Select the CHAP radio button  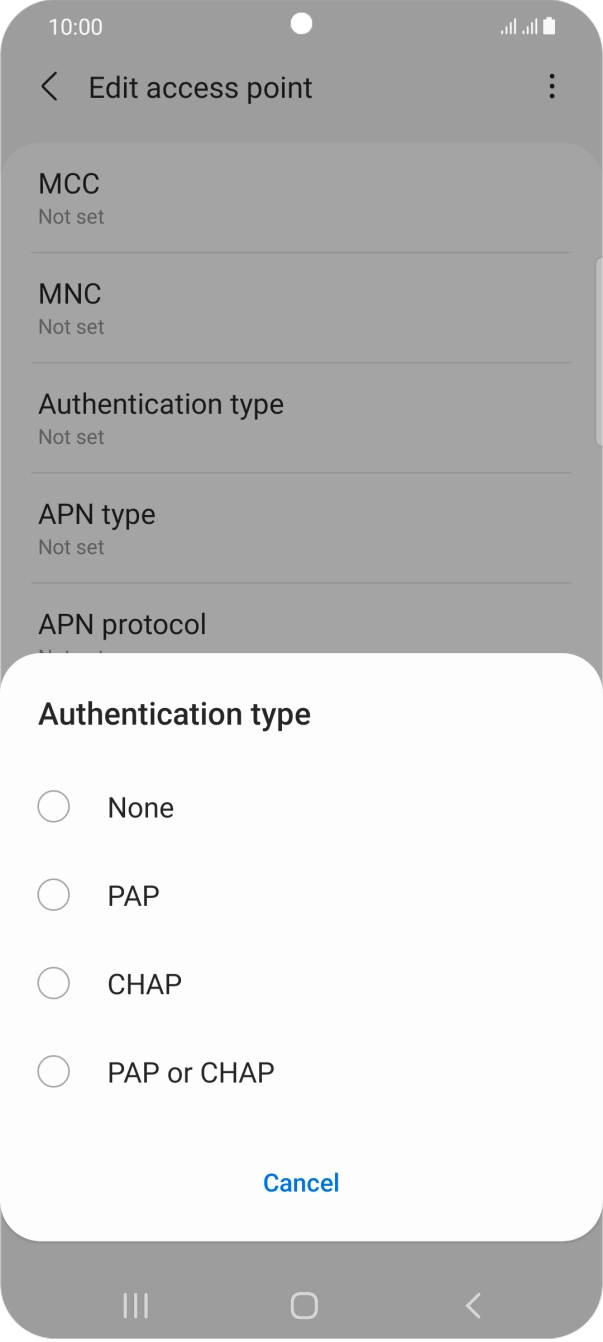pyautogui.click(x=53, y=983)
